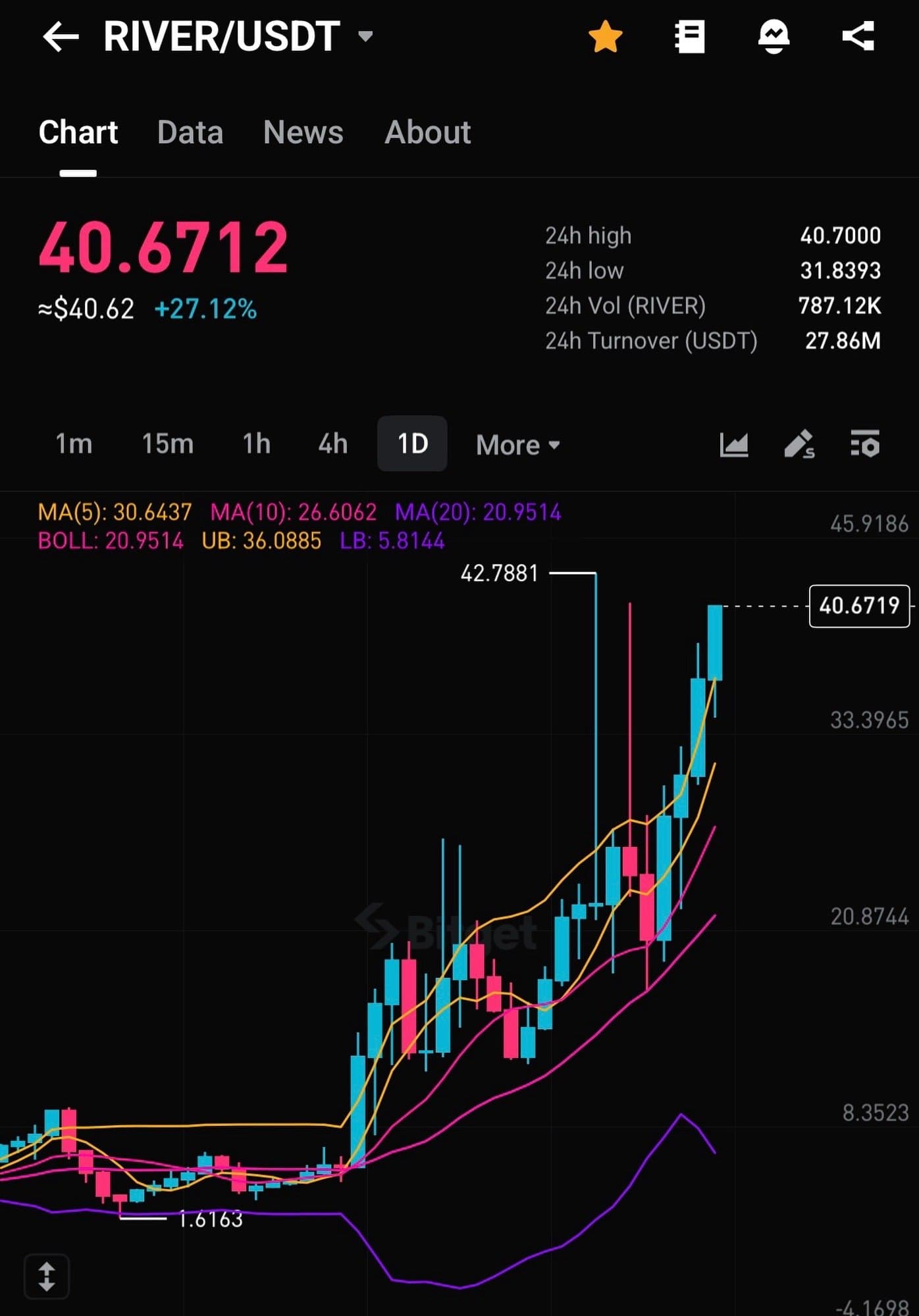The height and width of the screenshot is (1316, 919).
Task: Open the price alert bell
Action: tap(774, 36)
